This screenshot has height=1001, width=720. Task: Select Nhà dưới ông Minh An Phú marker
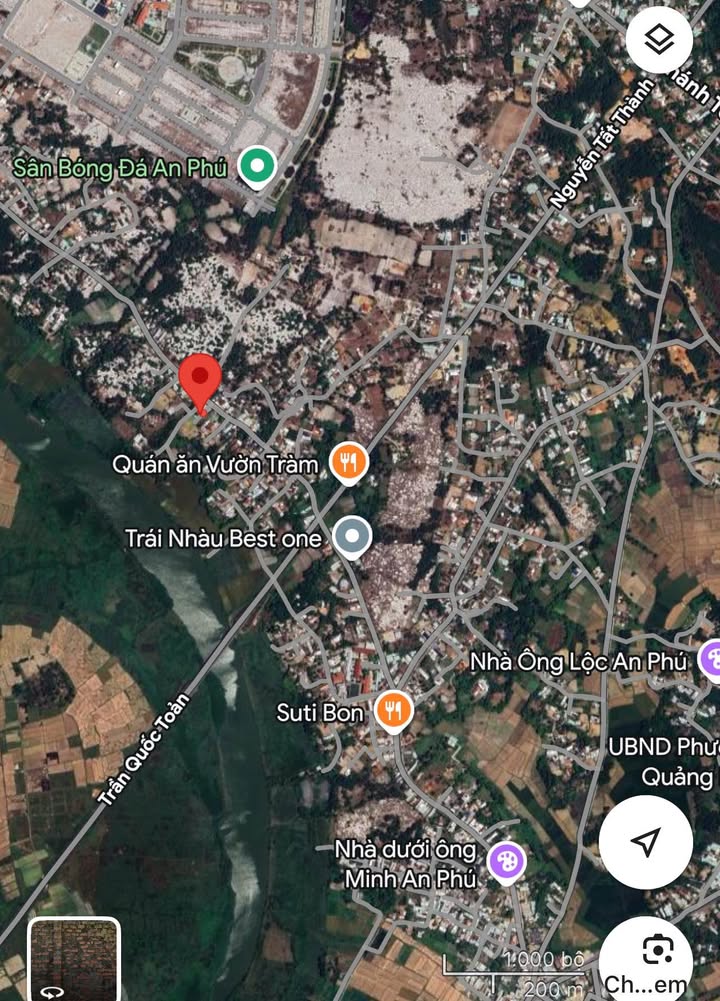506,861
